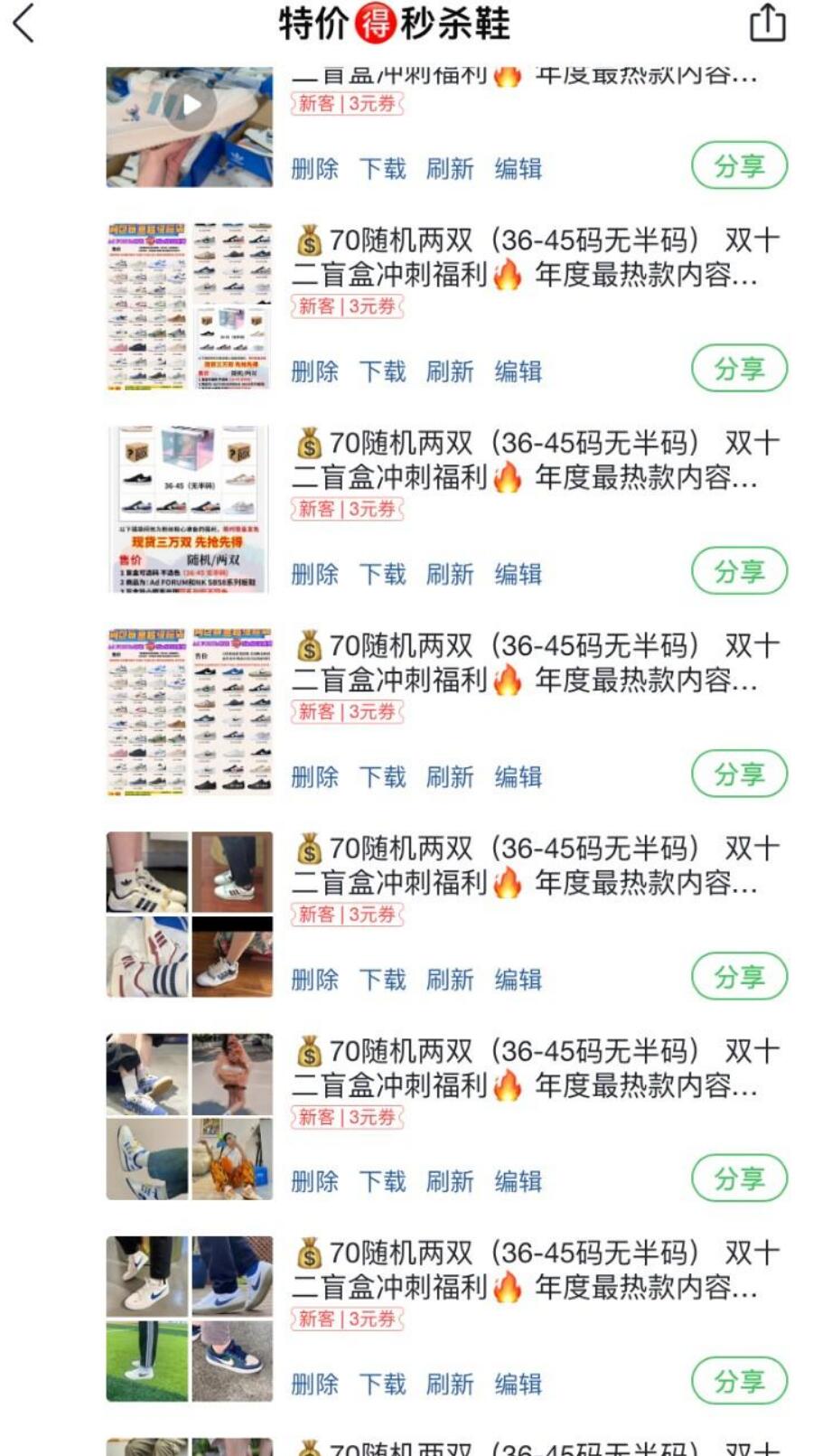Download the post with Nike sneaker photos
832x1456 pixels.
tap(382, 1384)
